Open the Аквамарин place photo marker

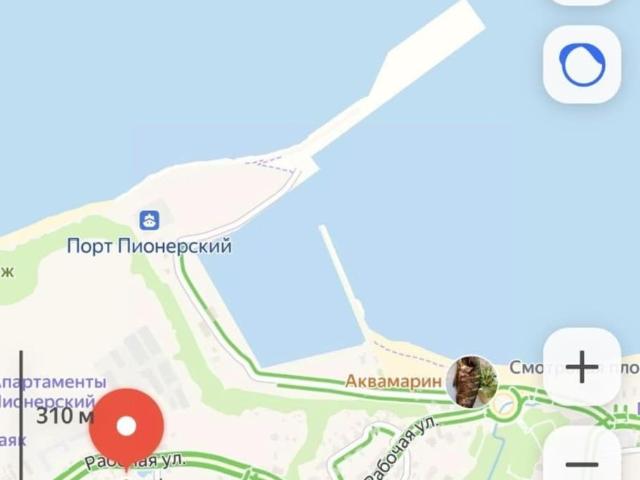471,381
